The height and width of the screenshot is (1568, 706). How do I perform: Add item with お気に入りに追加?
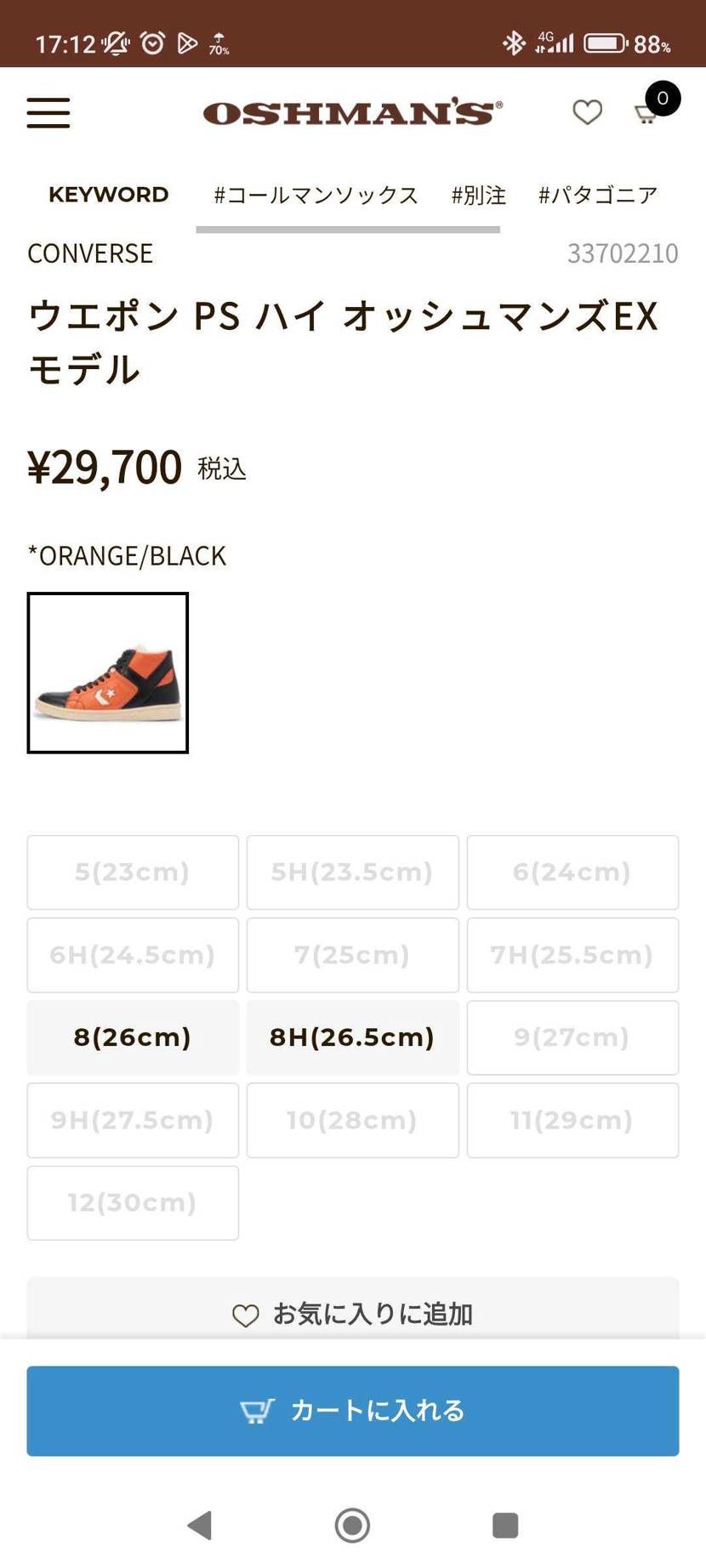(x=352, y=1313)
